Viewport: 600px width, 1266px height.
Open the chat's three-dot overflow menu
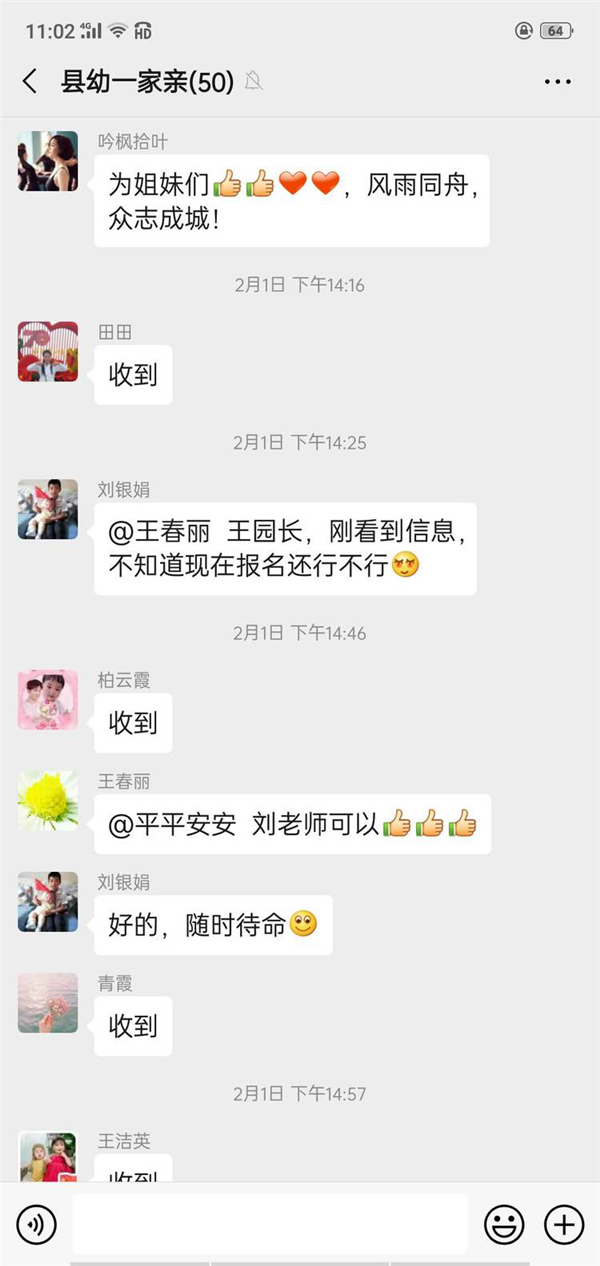tap(557, 82)
